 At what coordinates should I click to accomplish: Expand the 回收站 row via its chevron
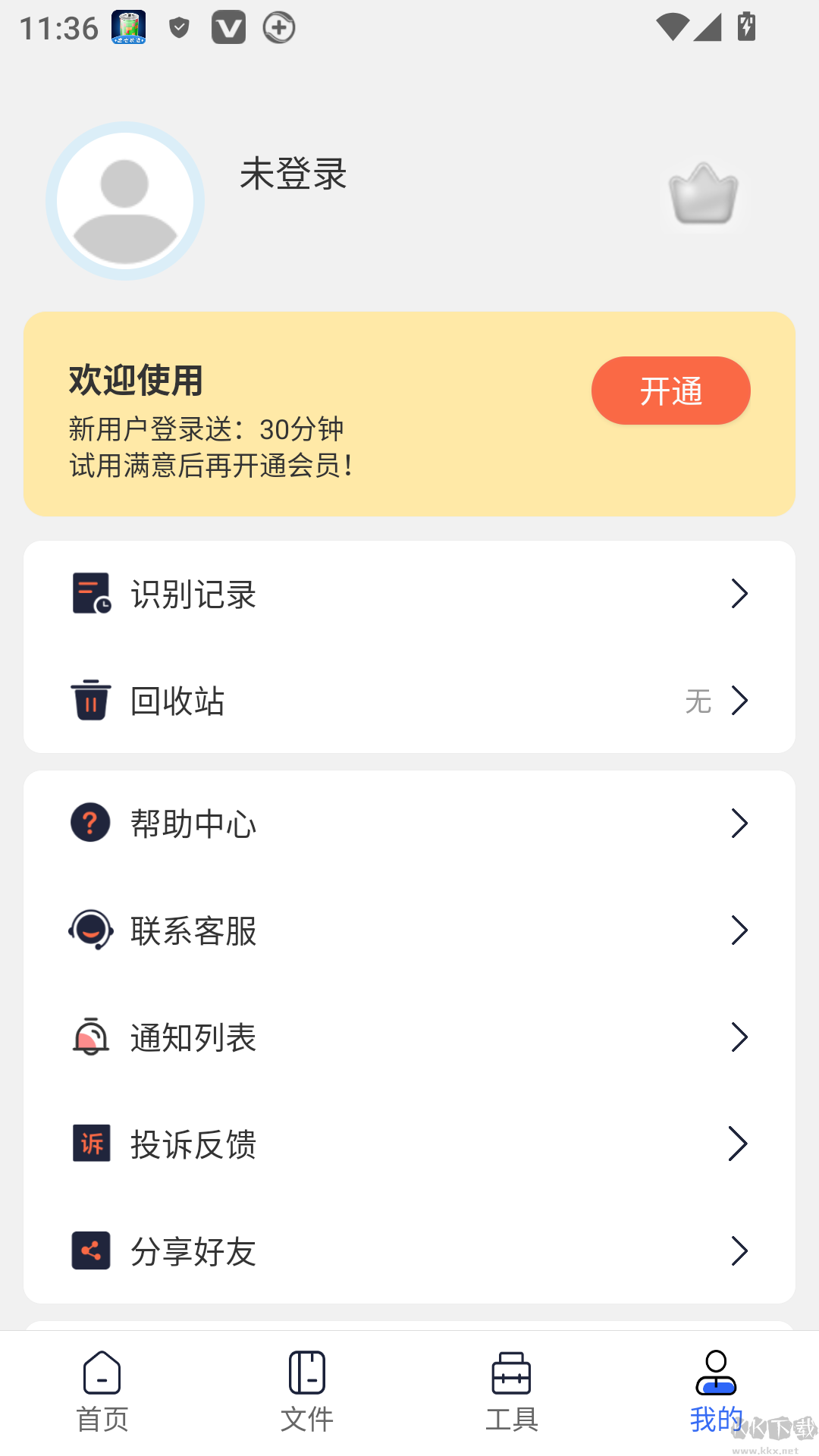[739, 701]
